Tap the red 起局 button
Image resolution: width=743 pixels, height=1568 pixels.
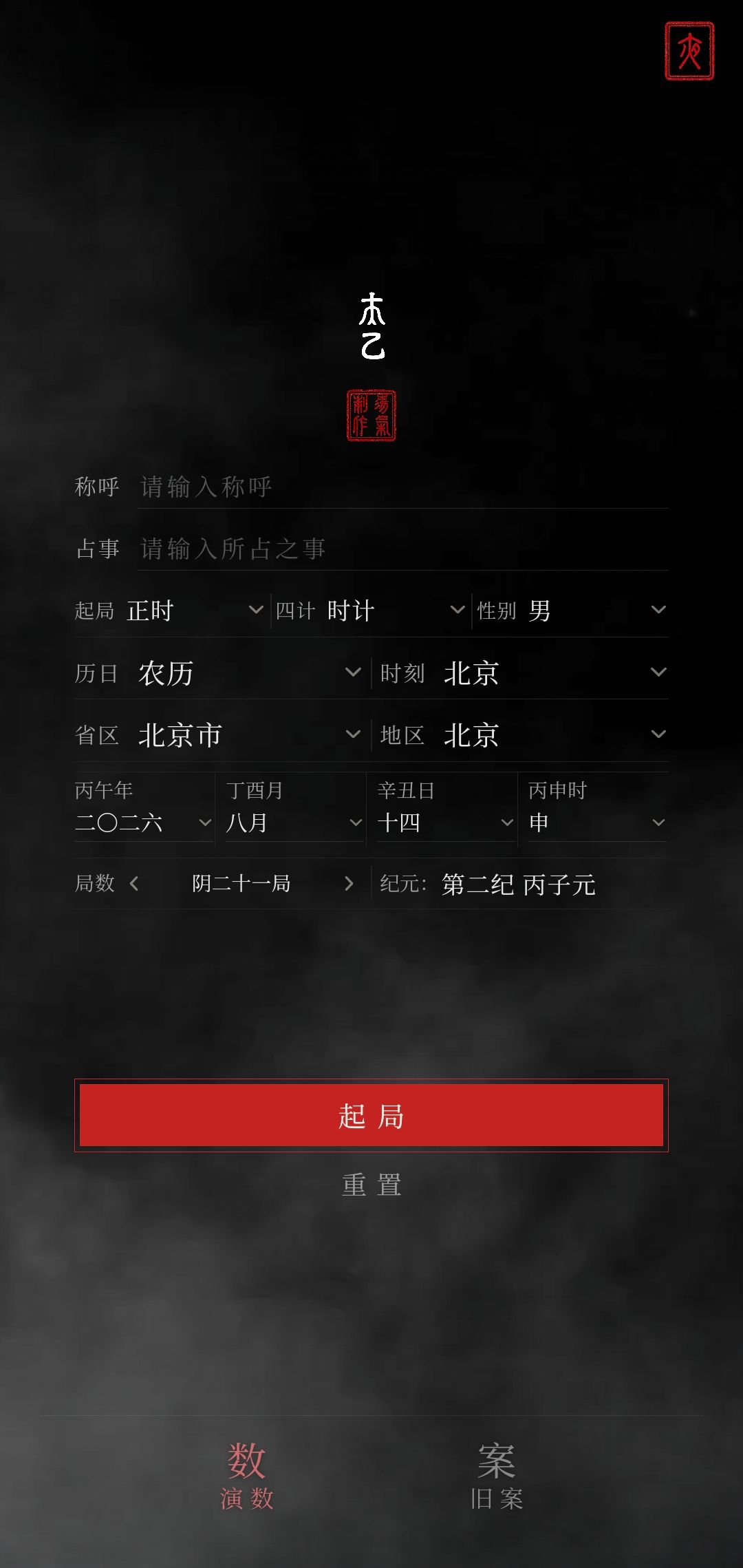(371, 1115)
